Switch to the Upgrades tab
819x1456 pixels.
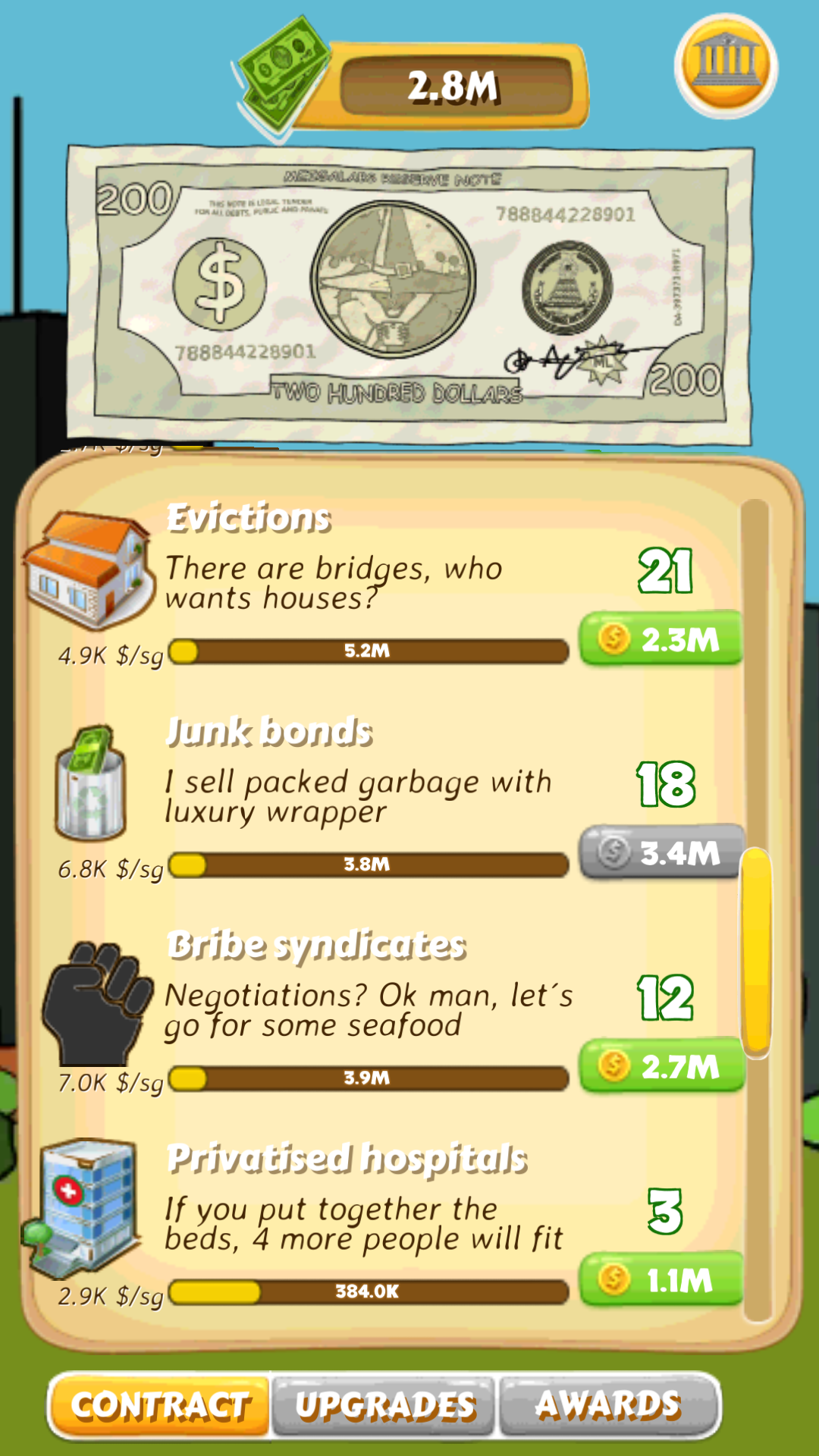[x=384, y=1405]
